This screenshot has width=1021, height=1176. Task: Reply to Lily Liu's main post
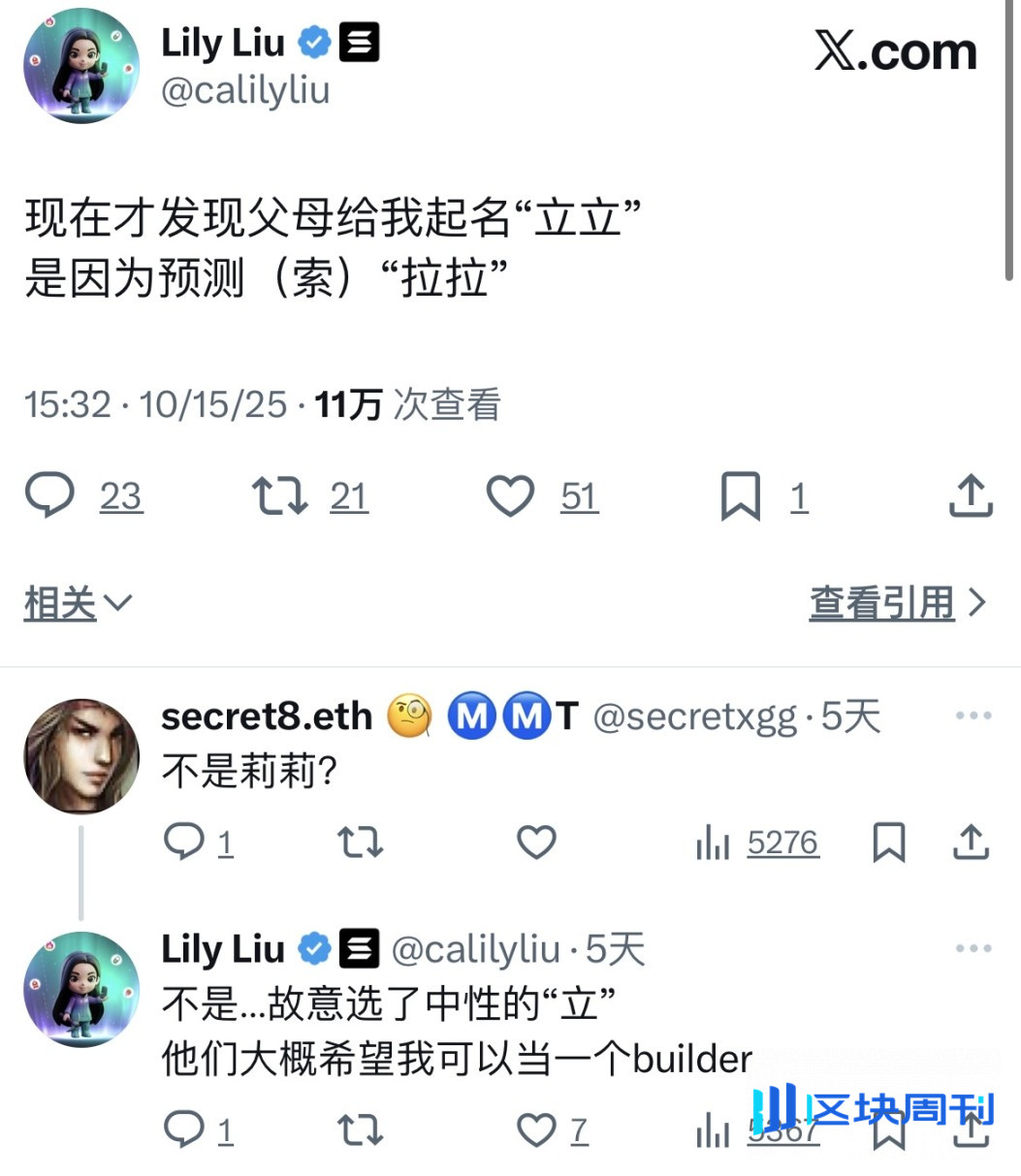coord(49,495)
